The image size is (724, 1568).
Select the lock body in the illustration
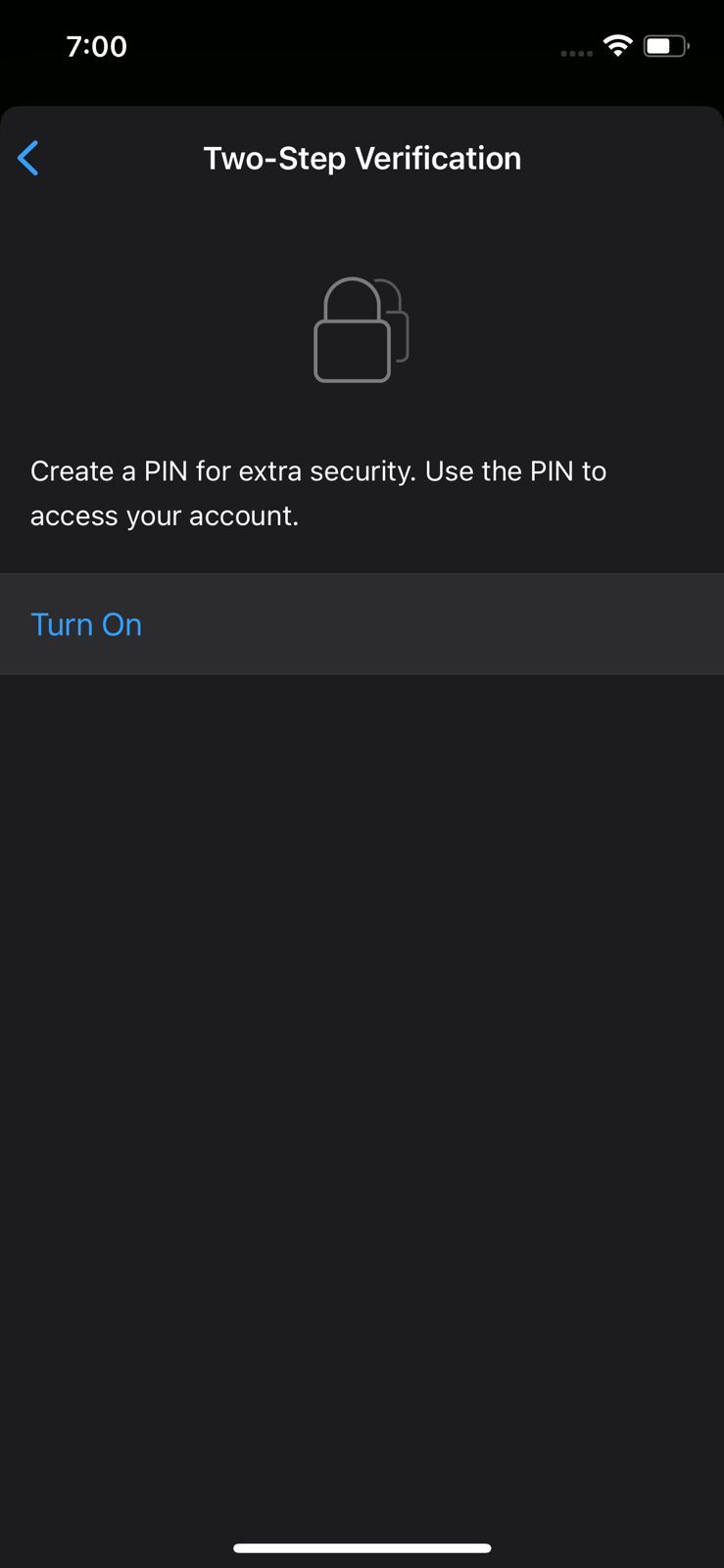pyautogui.click(x=353, y=353)
